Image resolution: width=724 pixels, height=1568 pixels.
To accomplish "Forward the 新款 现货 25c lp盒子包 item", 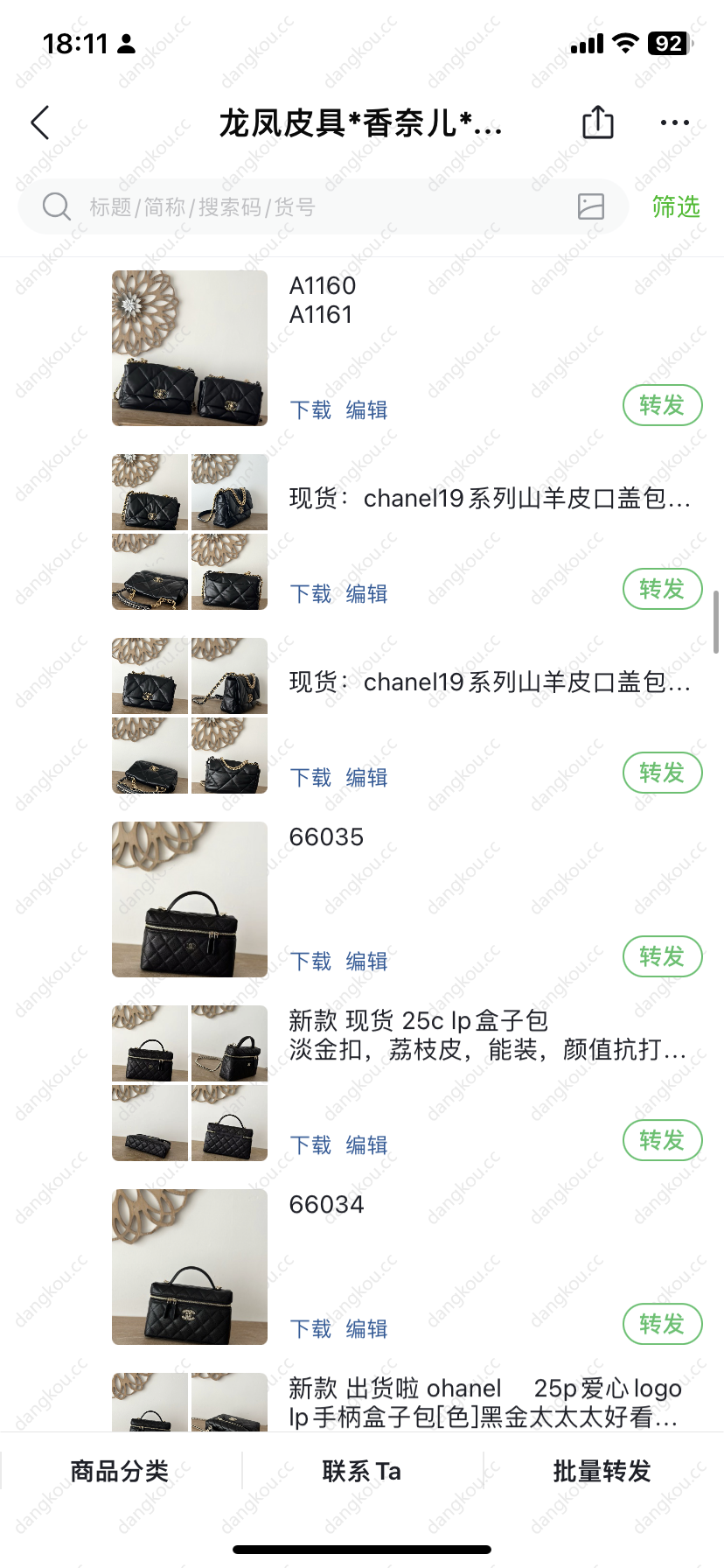I will coord(662,1141).
